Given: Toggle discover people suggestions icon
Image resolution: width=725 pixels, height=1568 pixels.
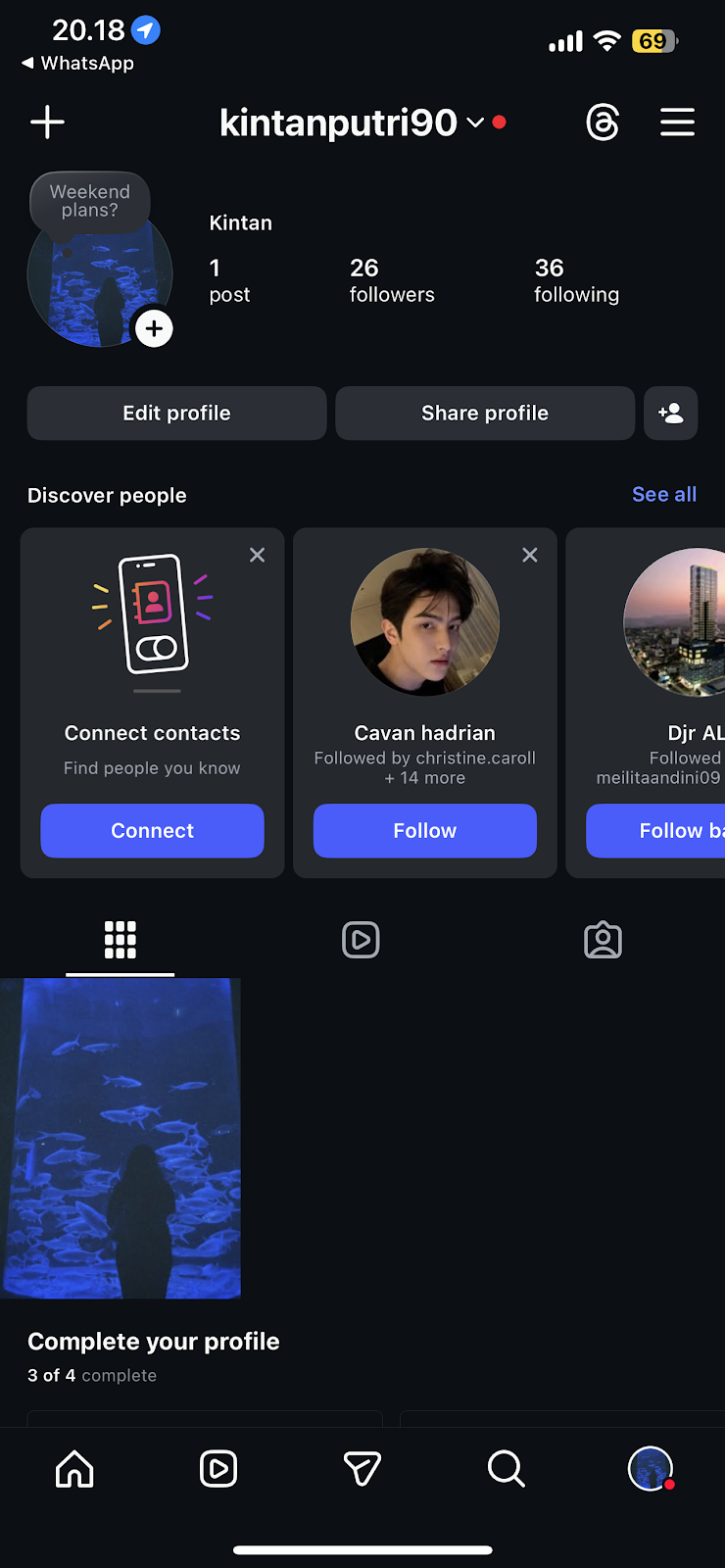Looking at the screenshot, I should click(x=671, y=414).
